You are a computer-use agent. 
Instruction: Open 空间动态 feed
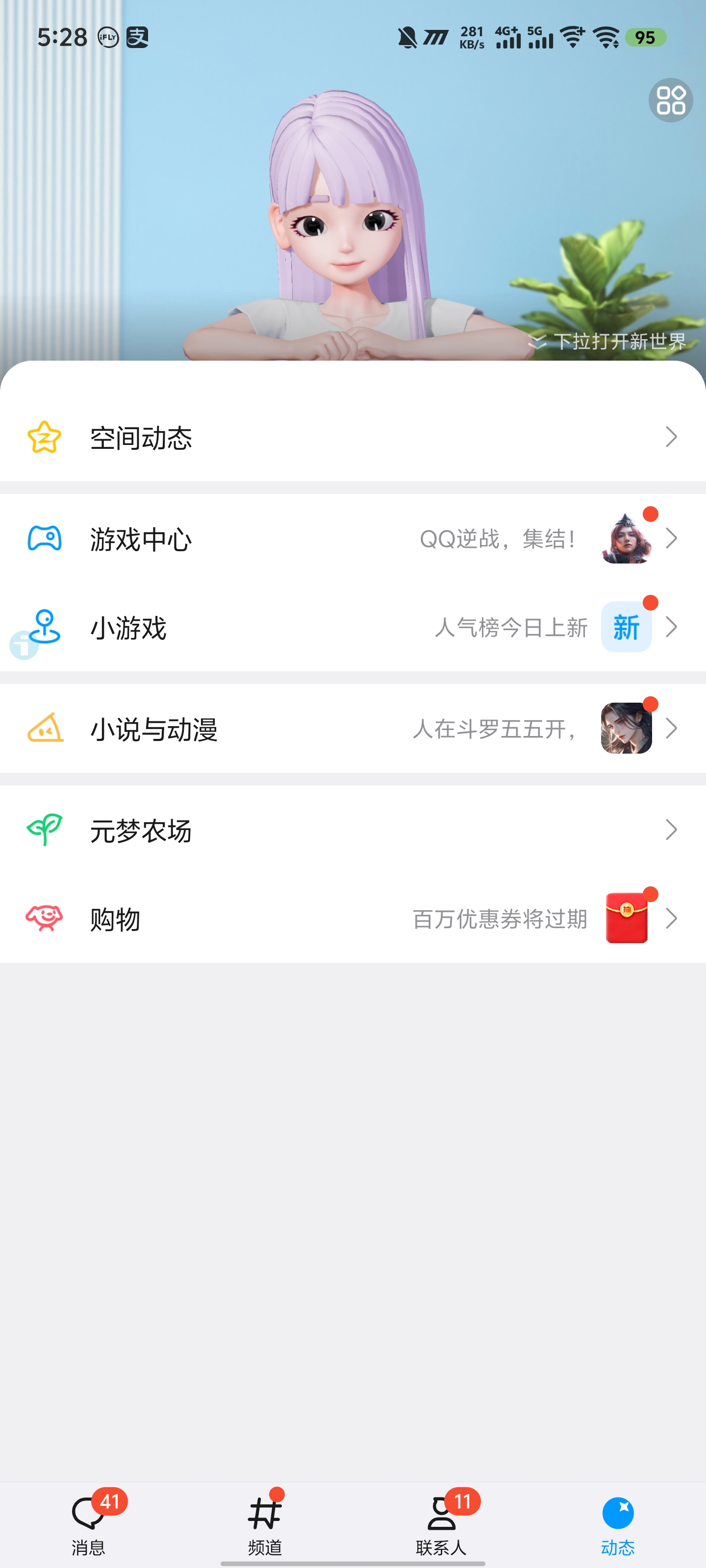tap(353, 437)
